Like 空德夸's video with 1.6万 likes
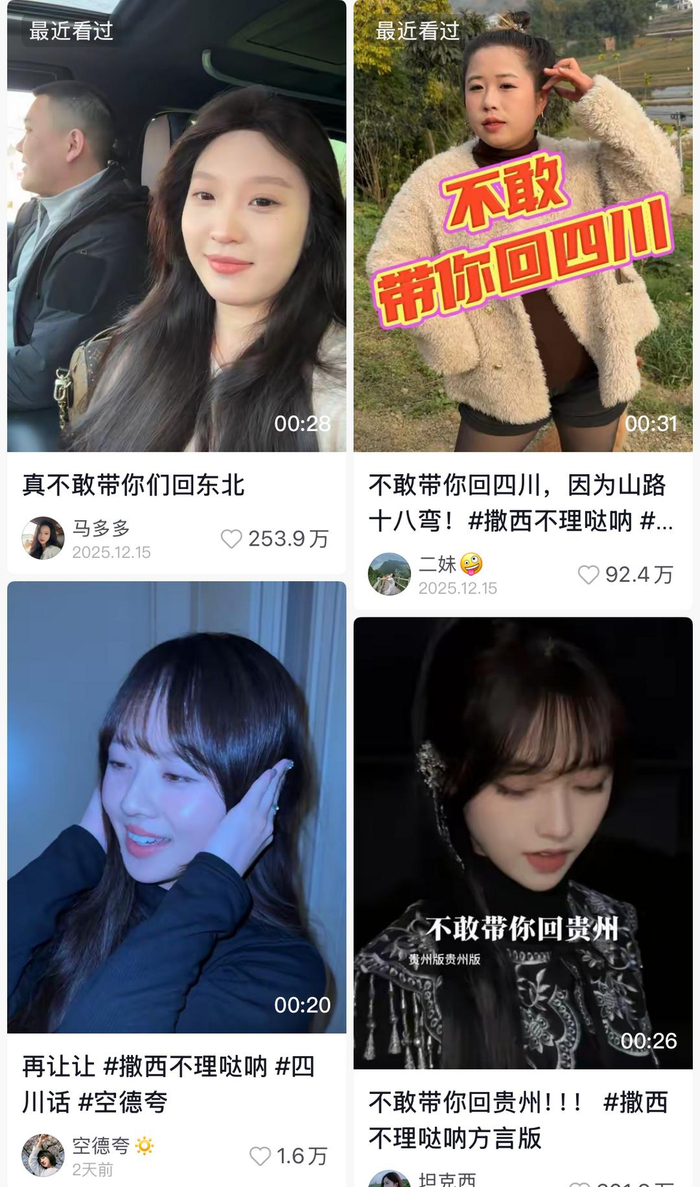This screenshot has width=700, height=1187. [260, 1156]
